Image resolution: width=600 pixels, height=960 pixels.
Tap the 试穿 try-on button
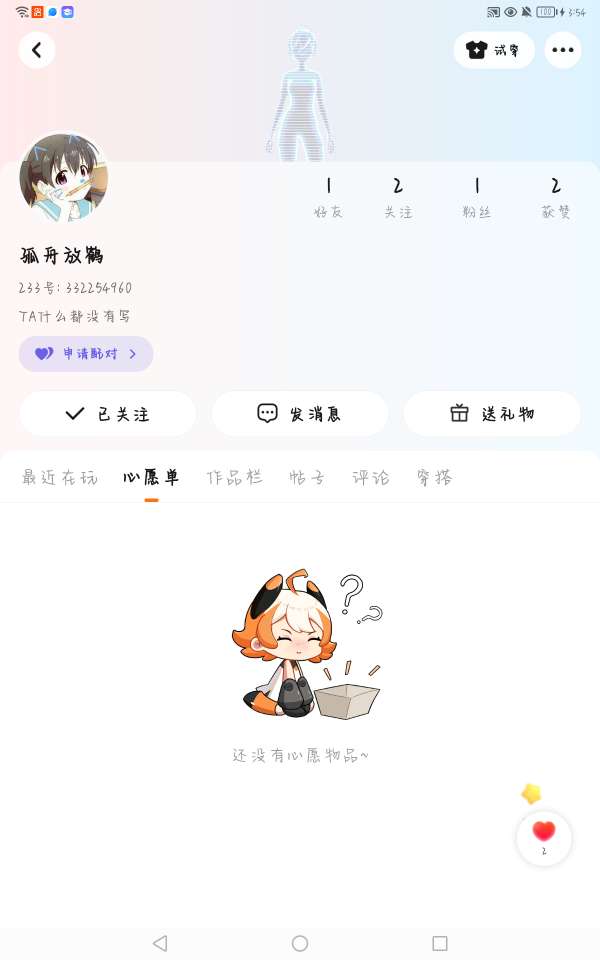tap(494, 50)
